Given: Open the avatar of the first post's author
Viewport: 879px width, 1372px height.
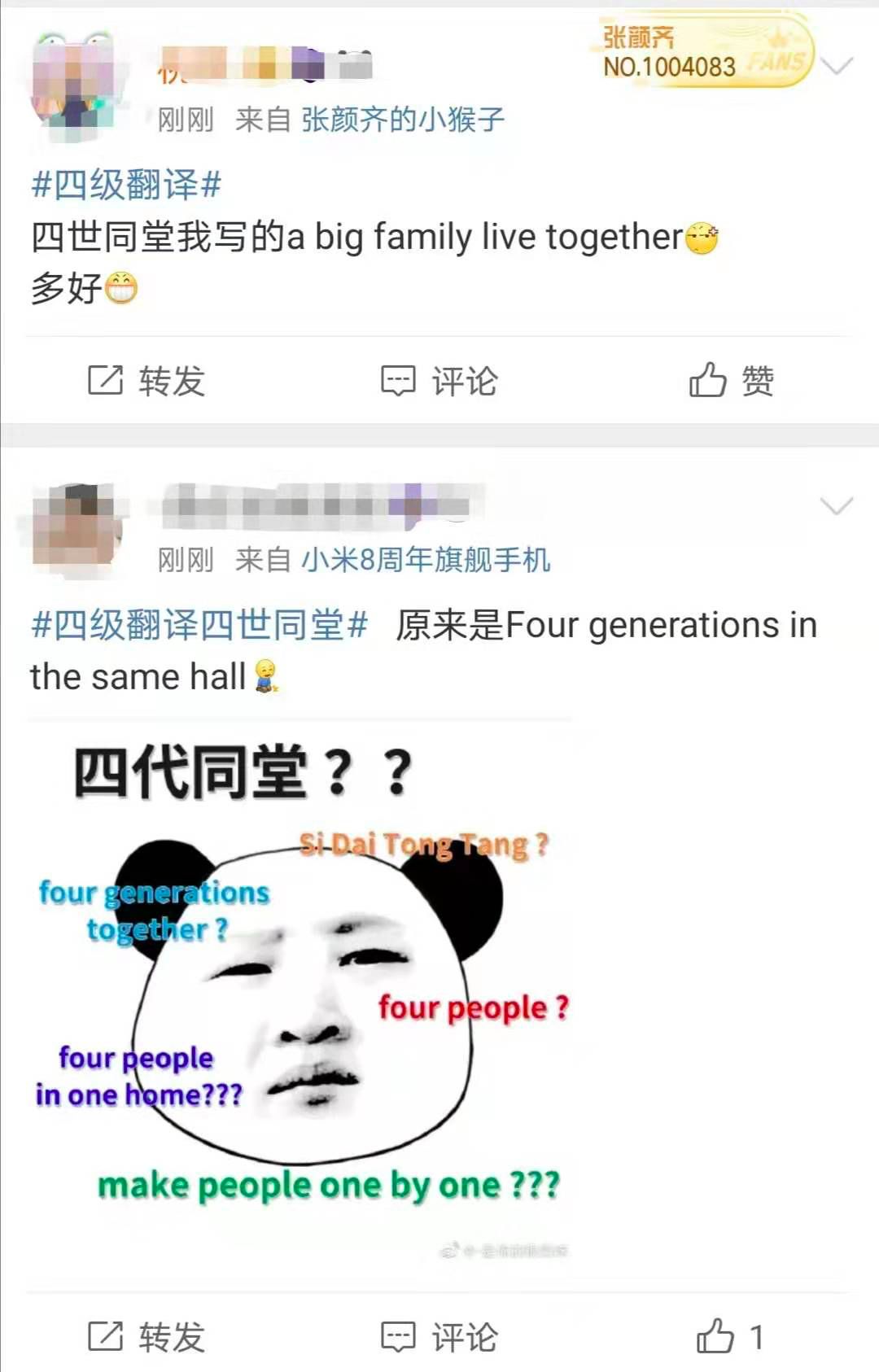Looking at the screenshot, I should (x=73, y=81).
